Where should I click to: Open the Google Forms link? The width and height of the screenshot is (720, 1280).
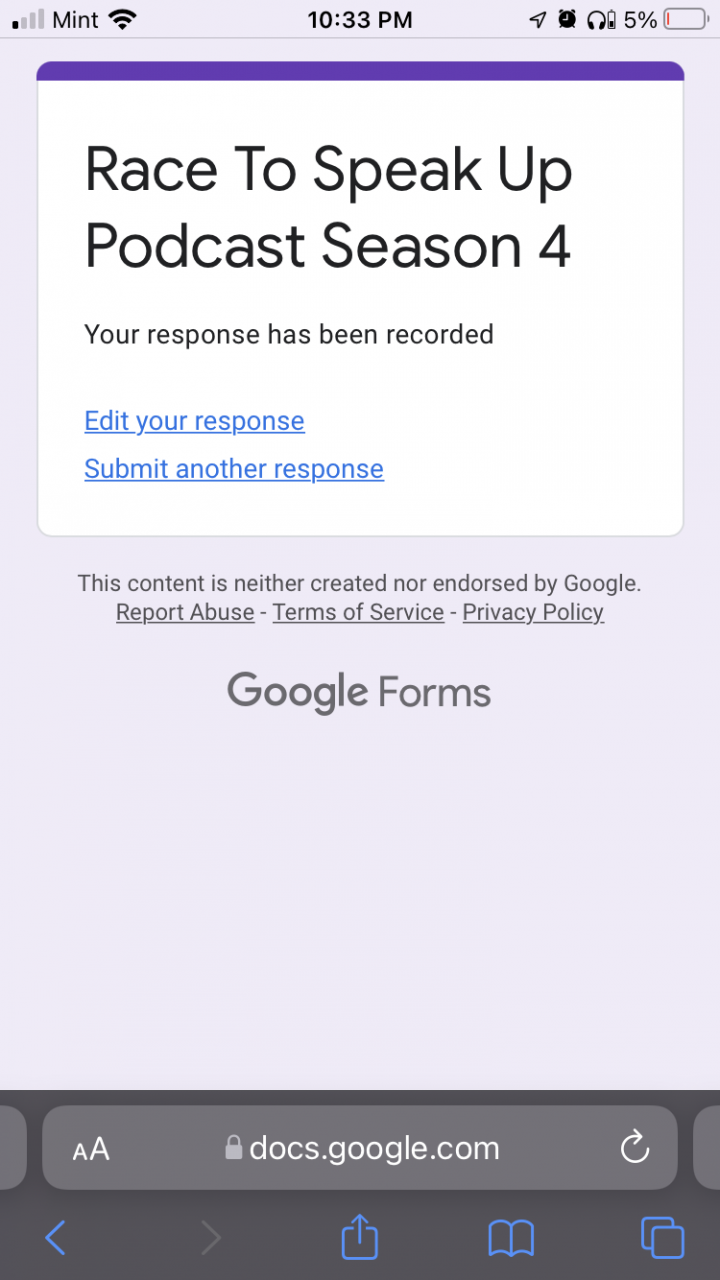pos(359,692)
